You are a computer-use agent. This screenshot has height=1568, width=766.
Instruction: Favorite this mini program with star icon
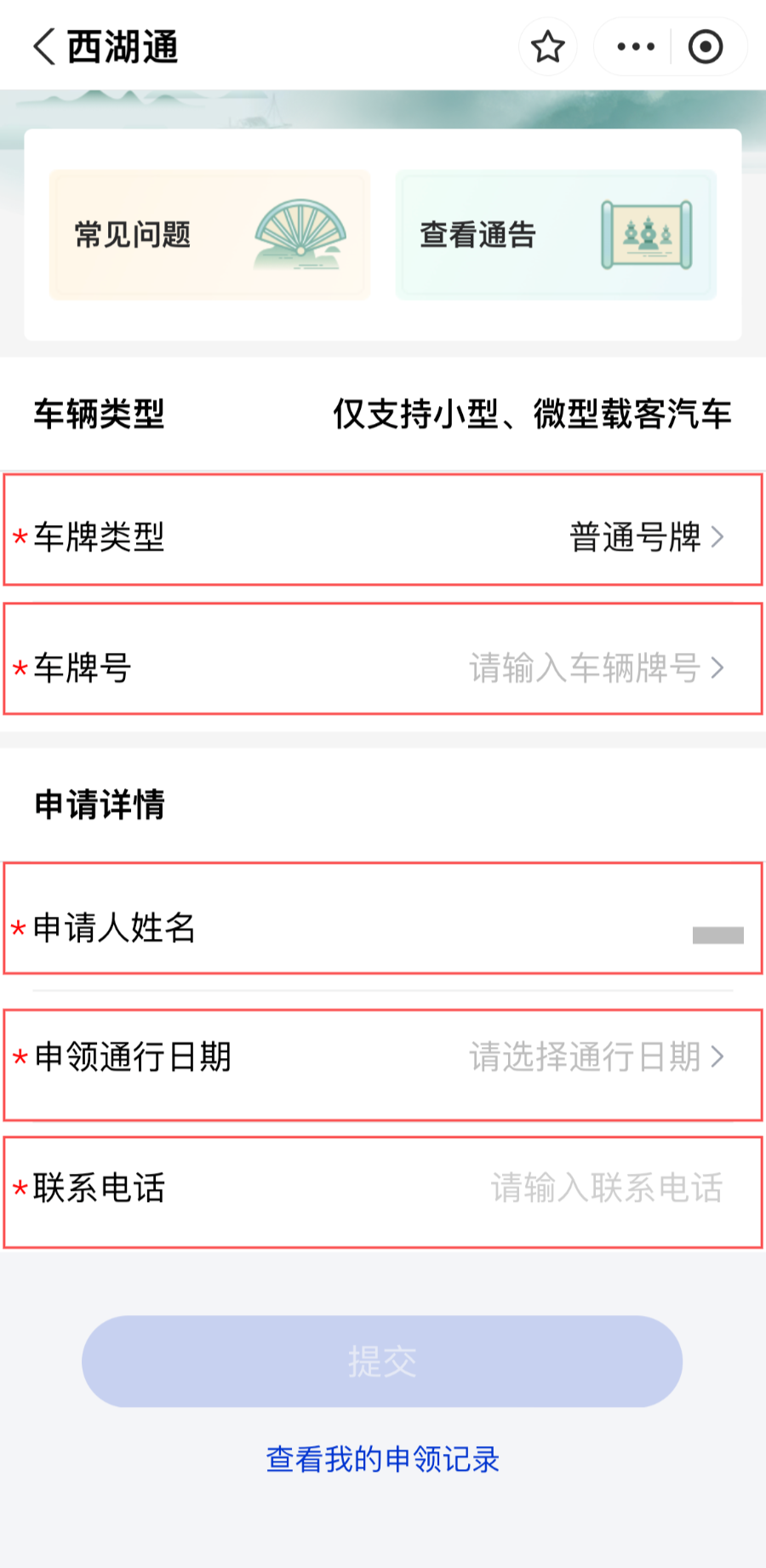click(548, 47)
